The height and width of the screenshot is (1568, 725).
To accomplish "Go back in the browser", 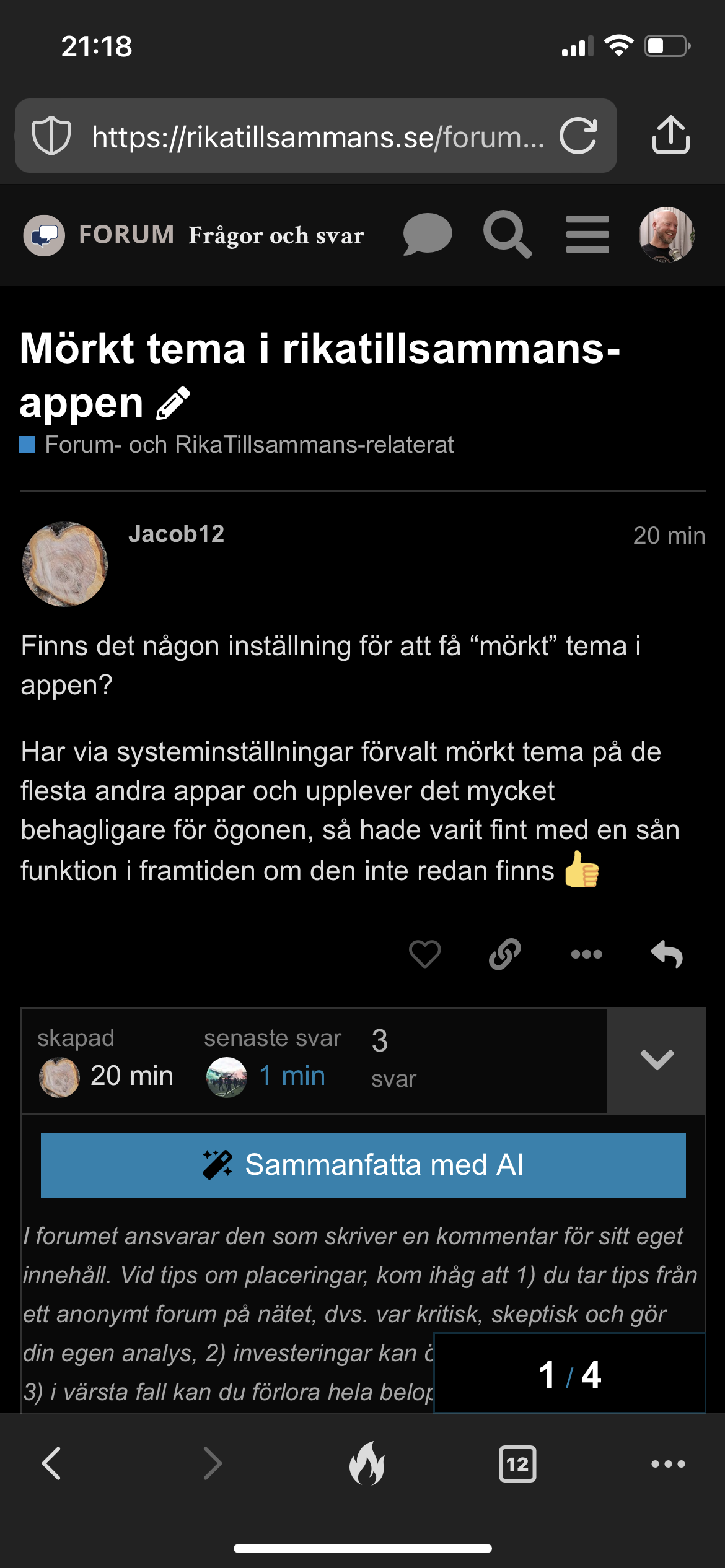I will coord(51,1464).
